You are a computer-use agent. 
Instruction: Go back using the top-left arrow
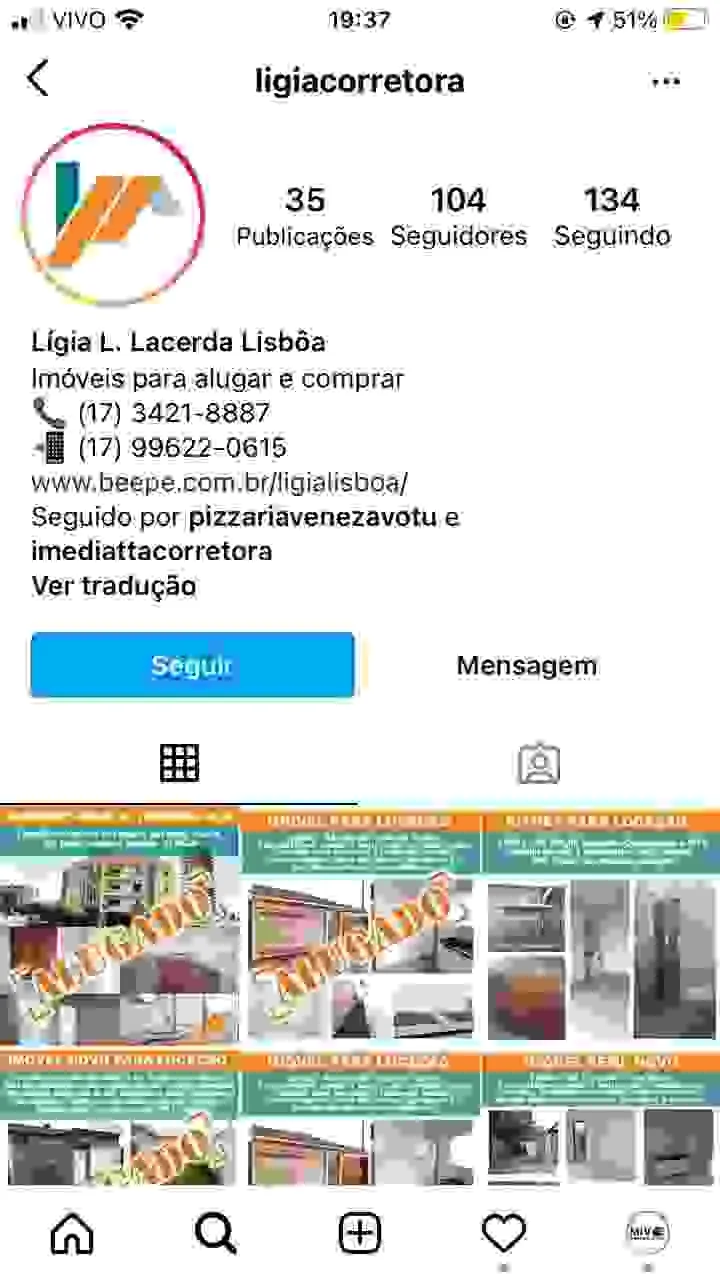37,79
